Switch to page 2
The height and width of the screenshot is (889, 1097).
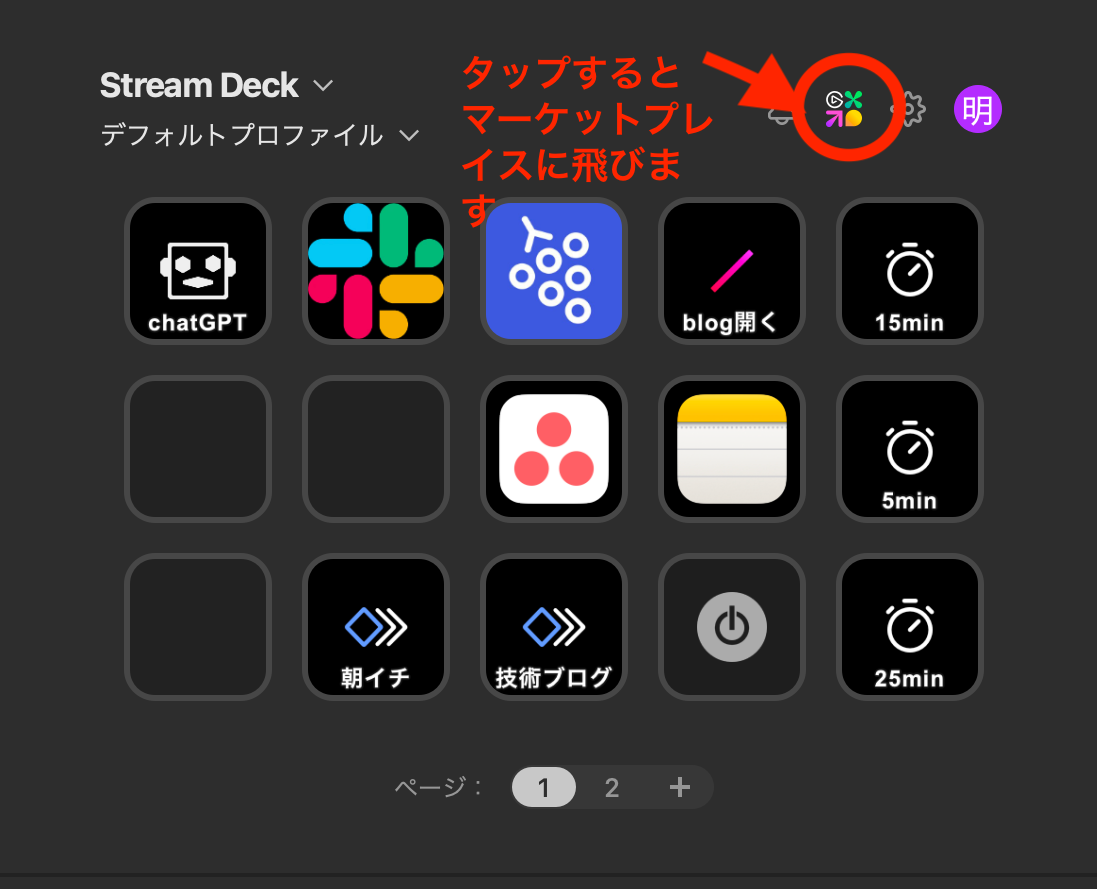pos(612,788)
